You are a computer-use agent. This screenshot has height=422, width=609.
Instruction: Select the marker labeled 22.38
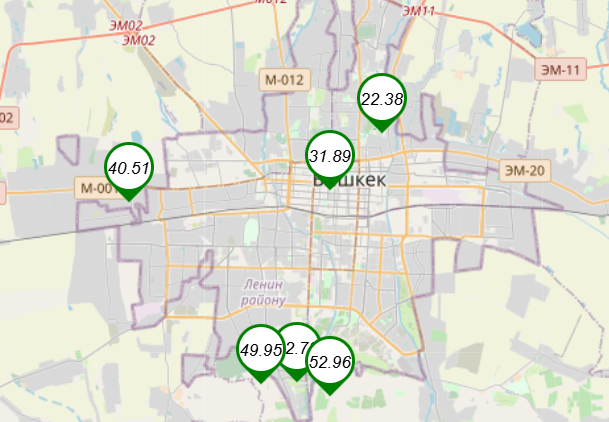click(x=381, y=99)
